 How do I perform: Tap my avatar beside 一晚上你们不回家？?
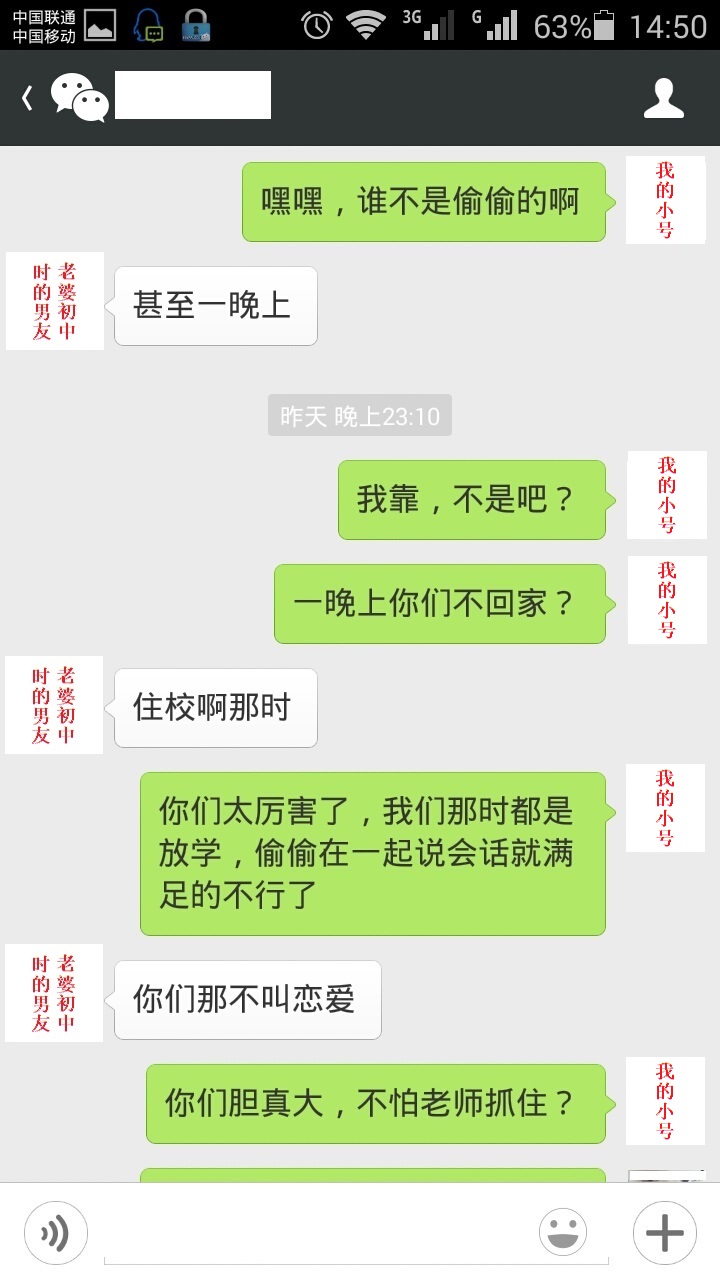click(666, 600)
